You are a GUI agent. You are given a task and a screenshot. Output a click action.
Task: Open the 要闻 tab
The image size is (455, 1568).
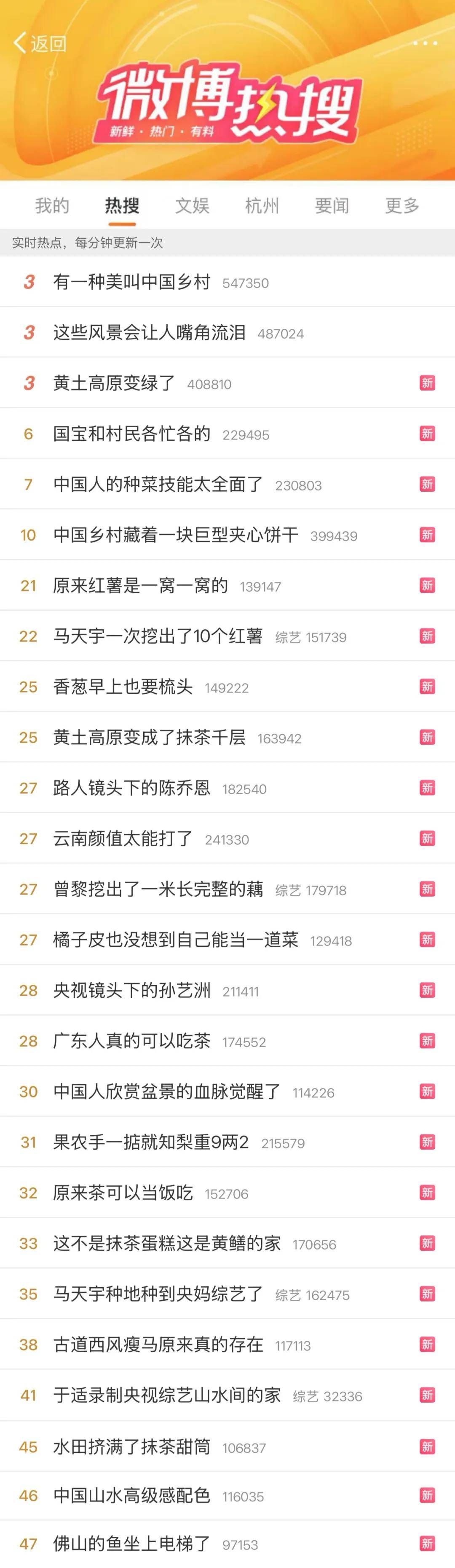332,206
